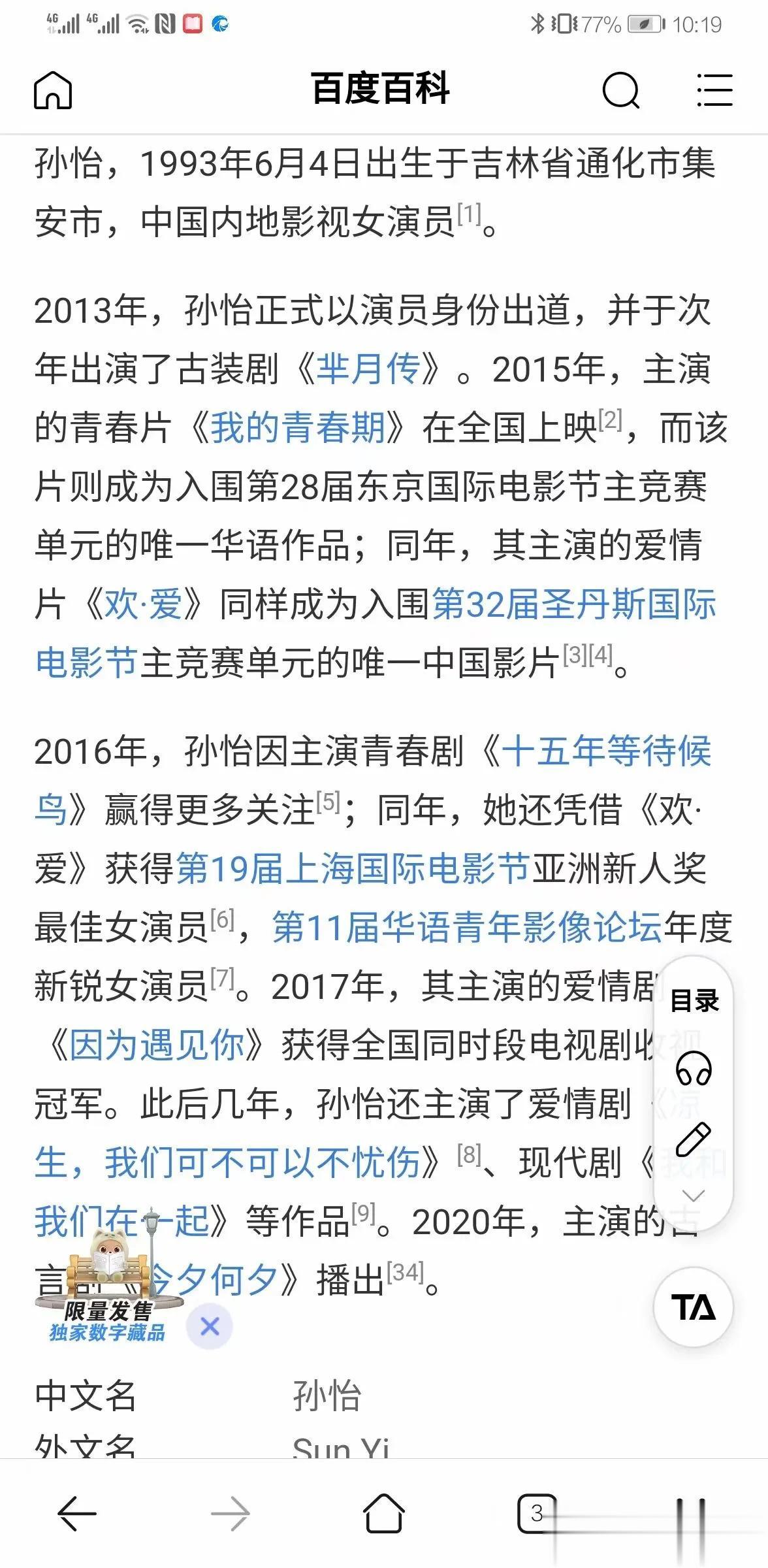
Task: Collapse the floating panel chevron
Action: point(694,1196)
